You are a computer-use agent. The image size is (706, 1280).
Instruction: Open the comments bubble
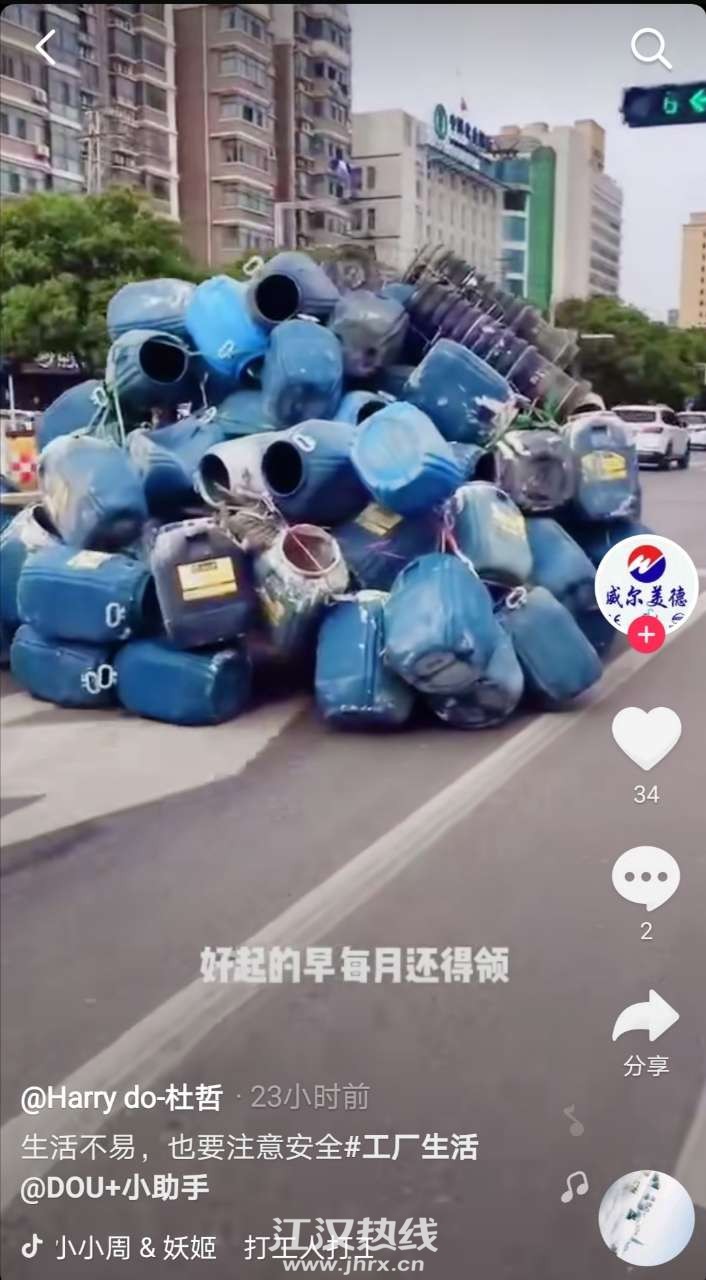646,878
